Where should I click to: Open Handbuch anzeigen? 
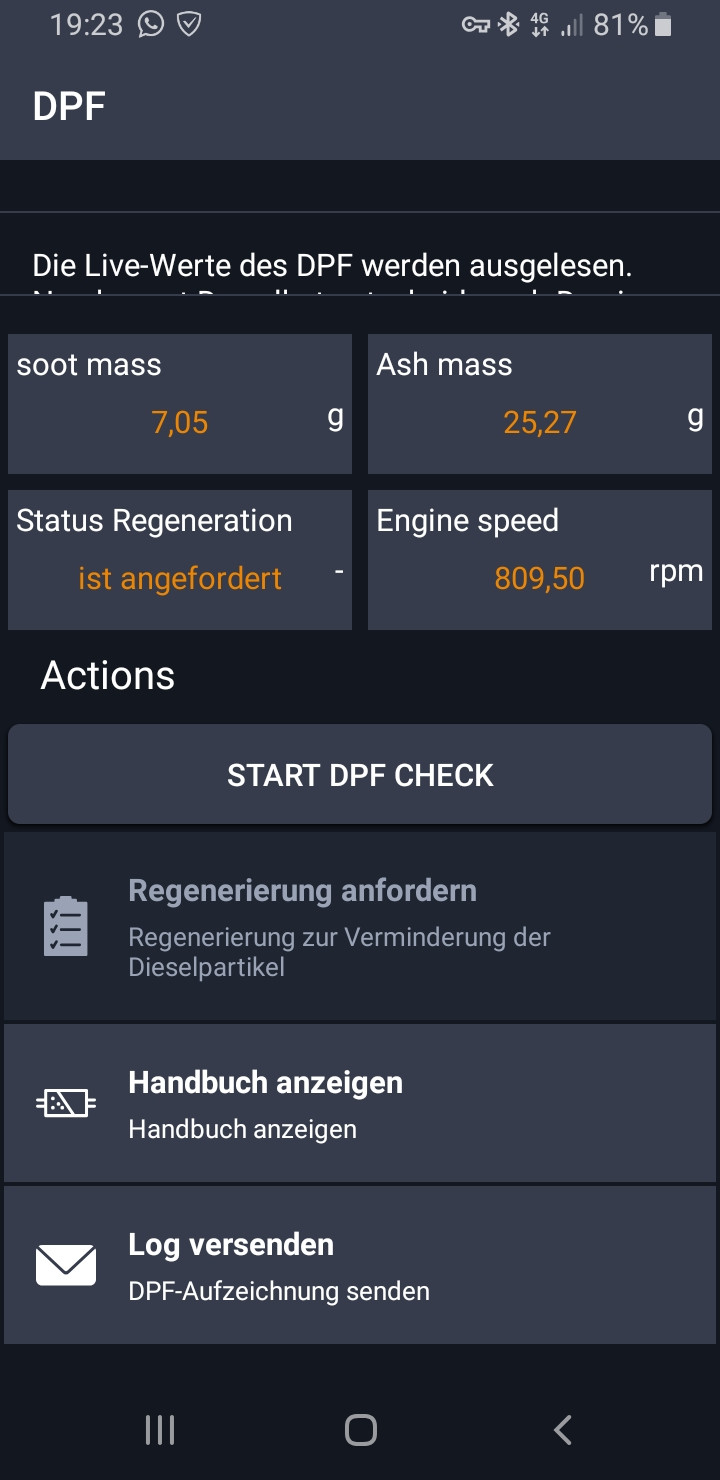click(360, 1103)
